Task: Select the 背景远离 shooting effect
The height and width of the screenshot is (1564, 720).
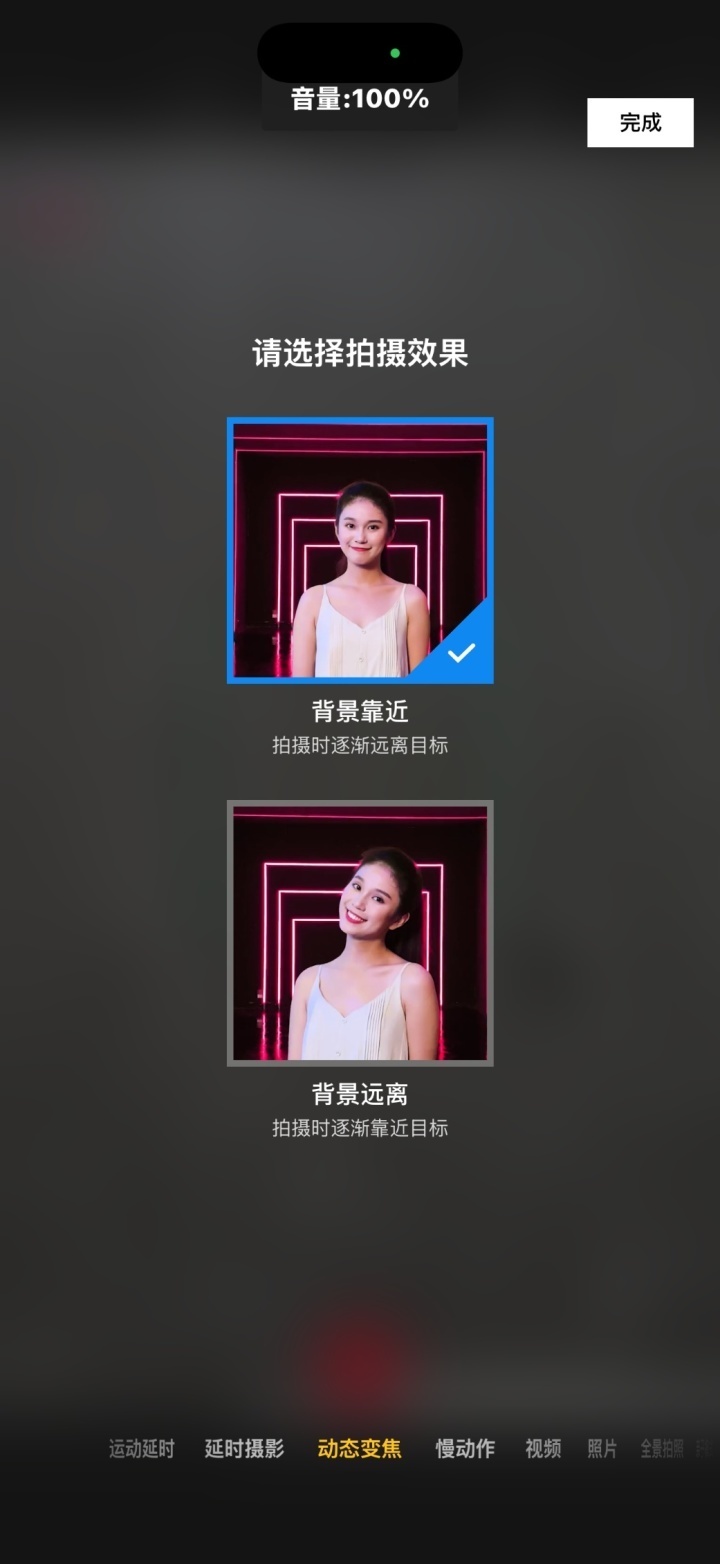Action: click(x=359, y=932)
